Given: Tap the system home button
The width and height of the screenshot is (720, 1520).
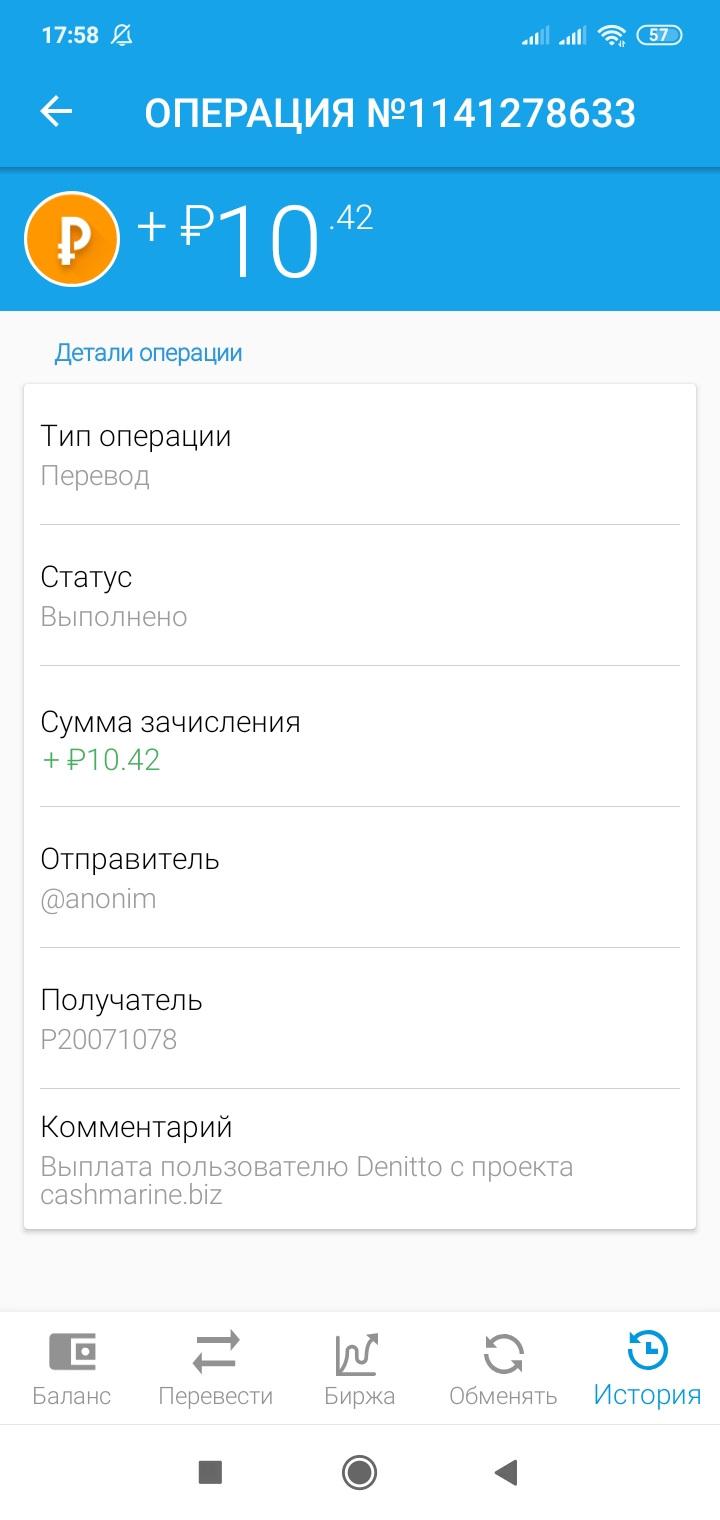Looking at the screenshot, I should click(x=359, y=1471).
